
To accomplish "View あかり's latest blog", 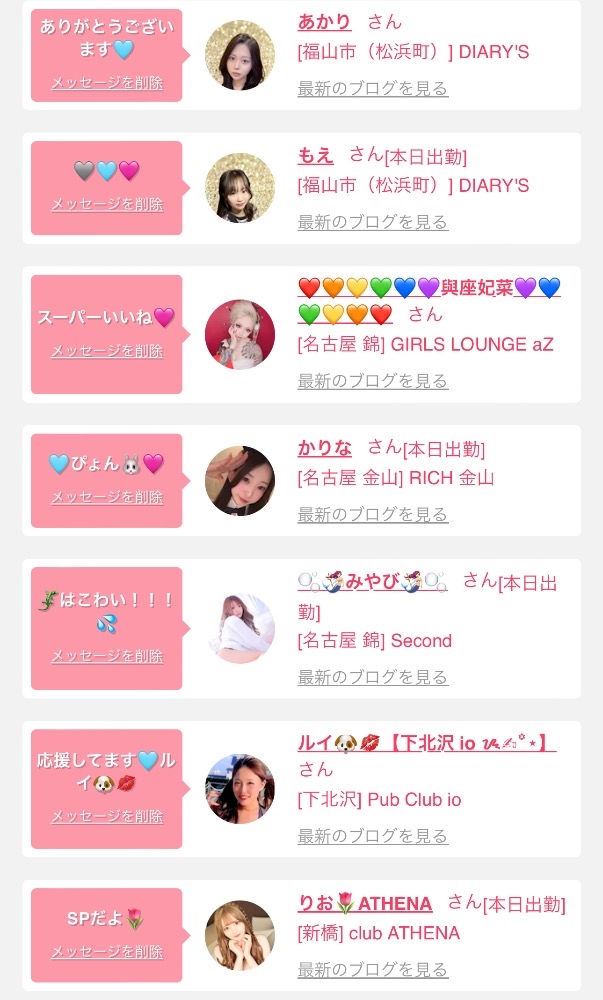I will pyautogui.click(x=372, y=88).
